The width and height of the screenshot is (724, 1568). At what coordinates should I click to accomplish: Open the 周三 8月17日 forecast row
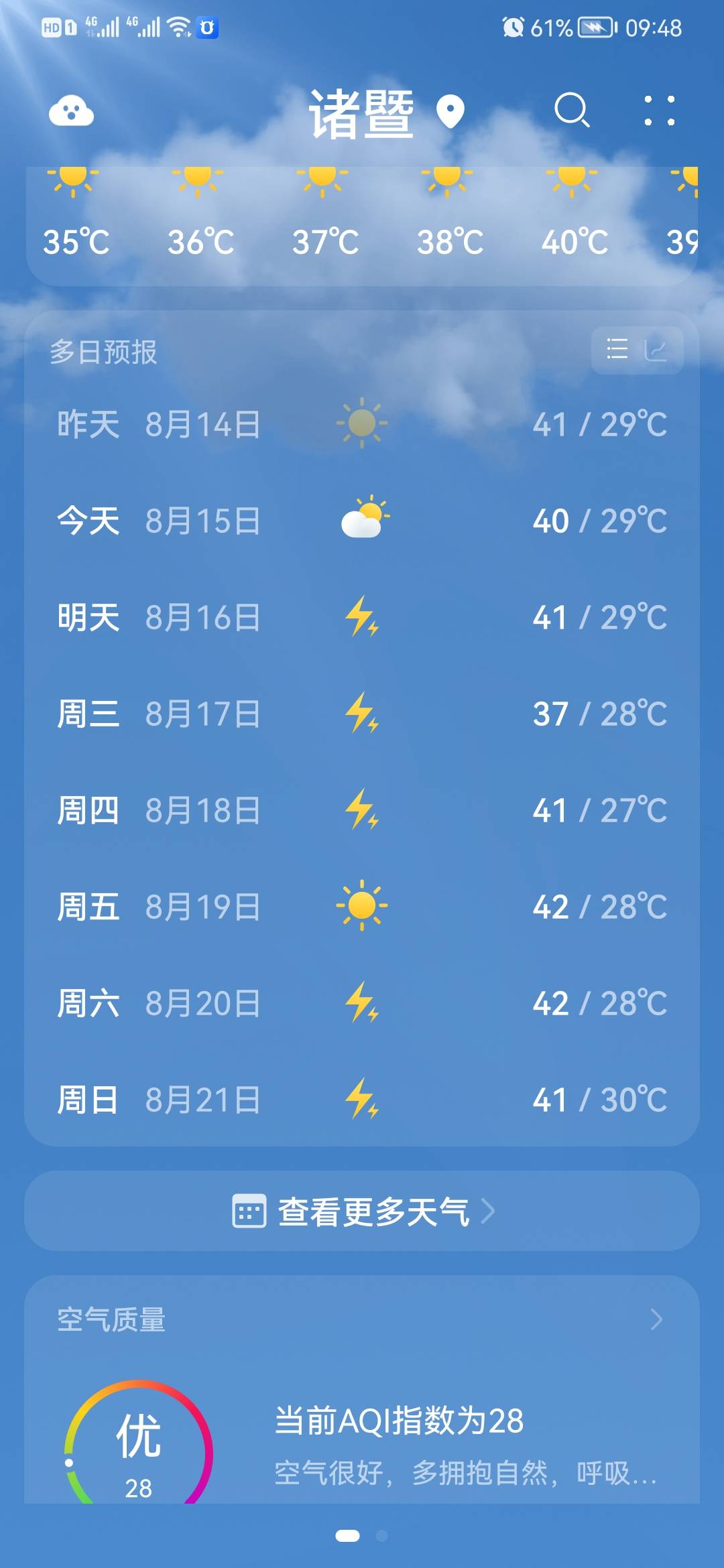coord(362,714)
